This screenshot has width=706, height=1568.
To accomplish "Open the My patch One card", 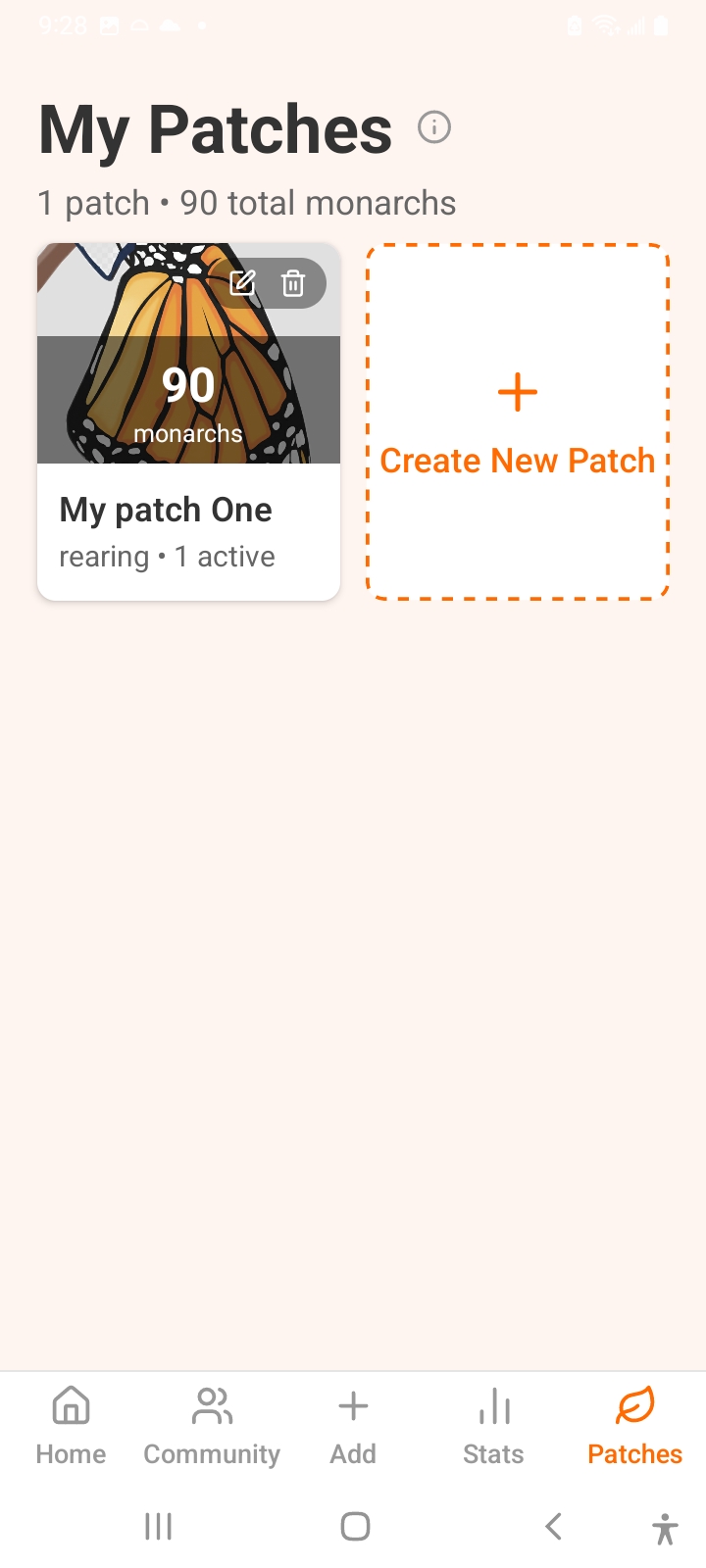I will (x=188, y=529).
